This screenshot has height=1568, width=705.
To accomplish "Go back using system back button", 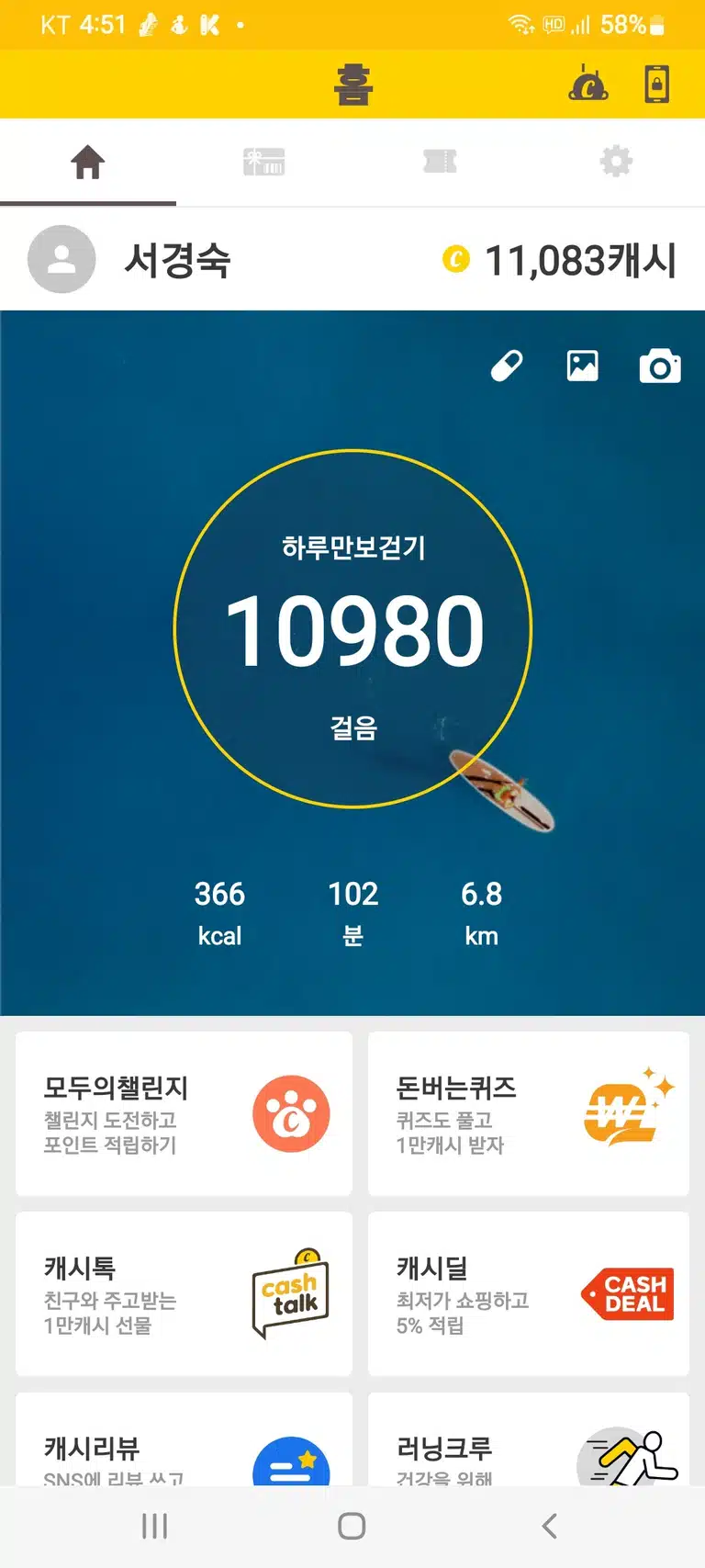I will point(549,1527).
